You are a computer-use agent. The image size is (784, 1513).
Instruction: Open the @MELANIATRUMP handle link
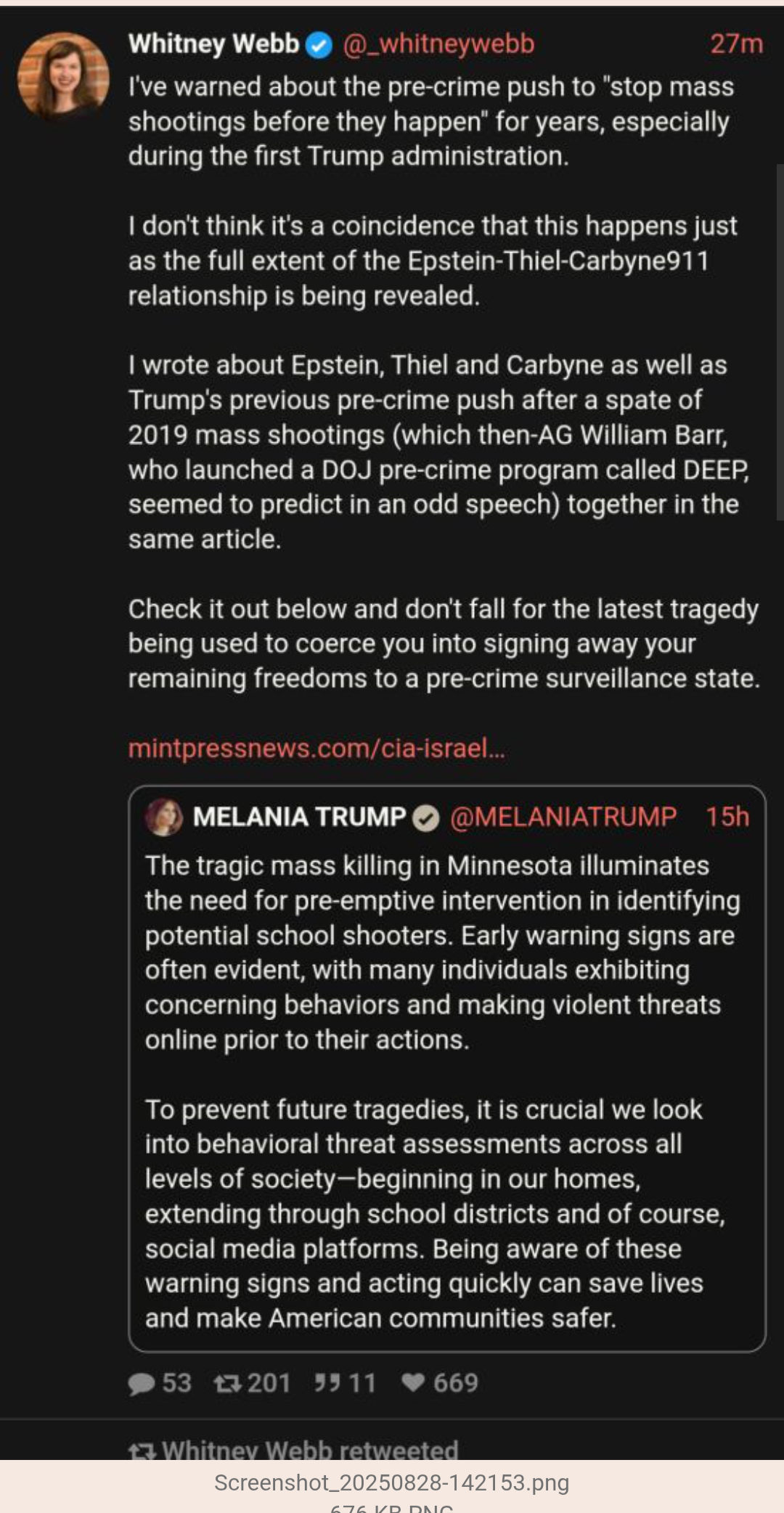[x=563, y=817]
